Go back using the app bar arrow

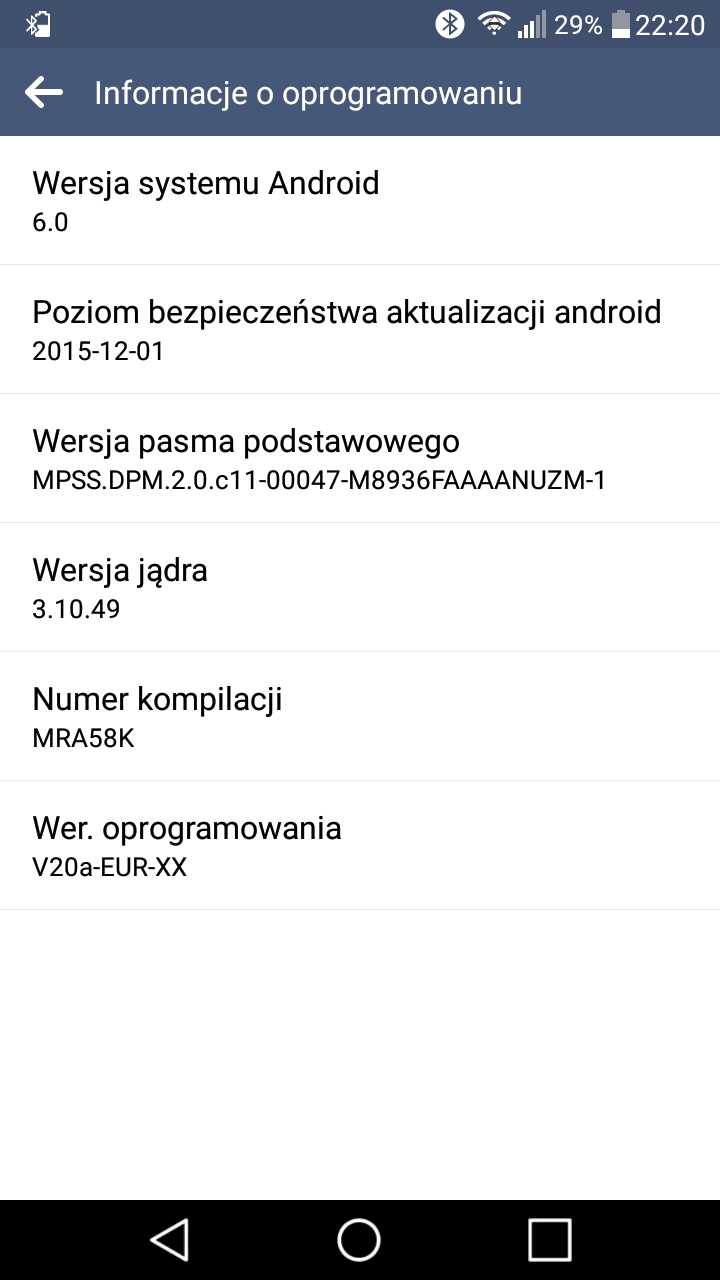pos(44,93)
